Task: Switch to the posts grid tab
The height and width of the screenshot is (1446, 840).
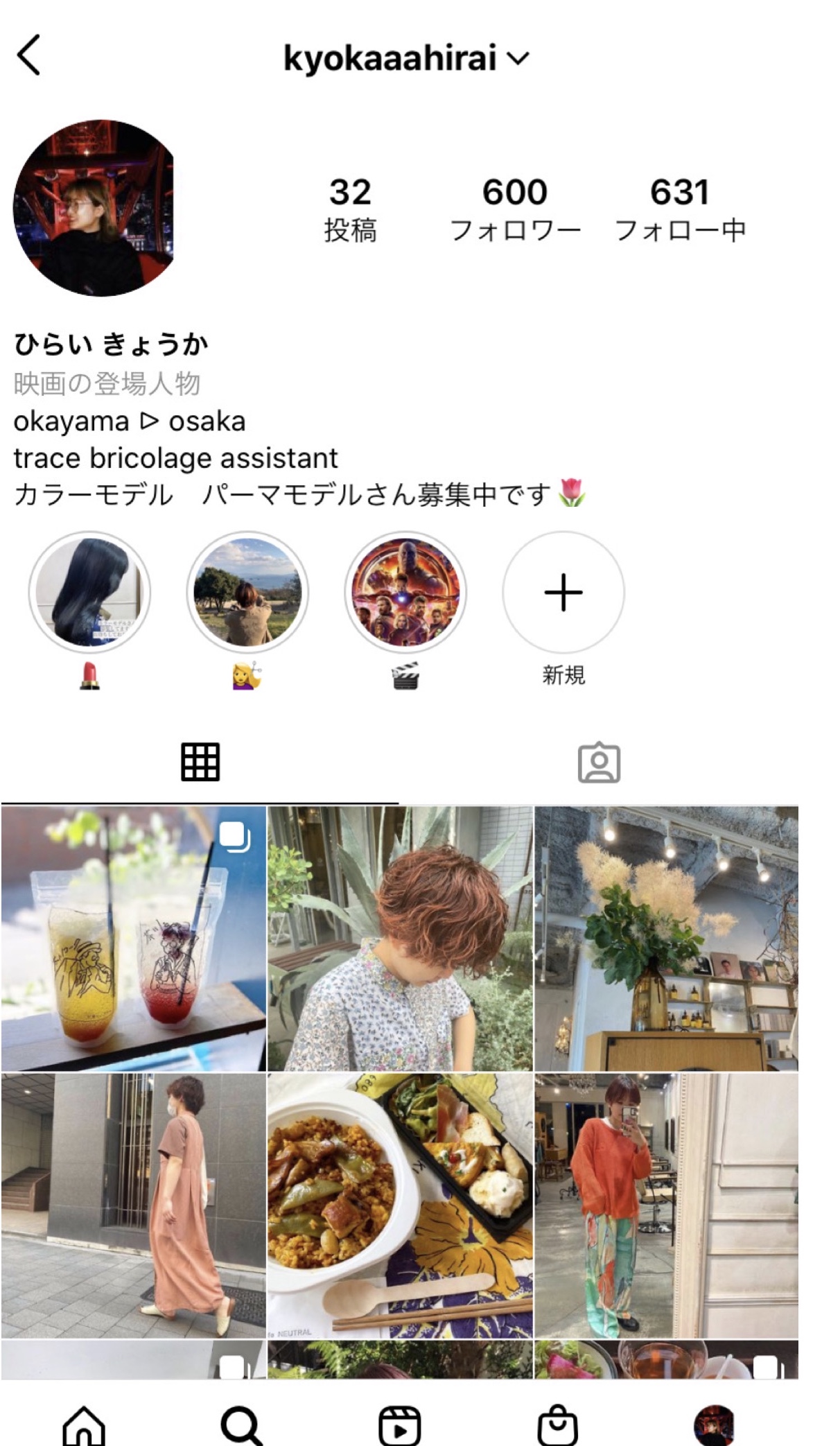Action: [x=200, y=763]
